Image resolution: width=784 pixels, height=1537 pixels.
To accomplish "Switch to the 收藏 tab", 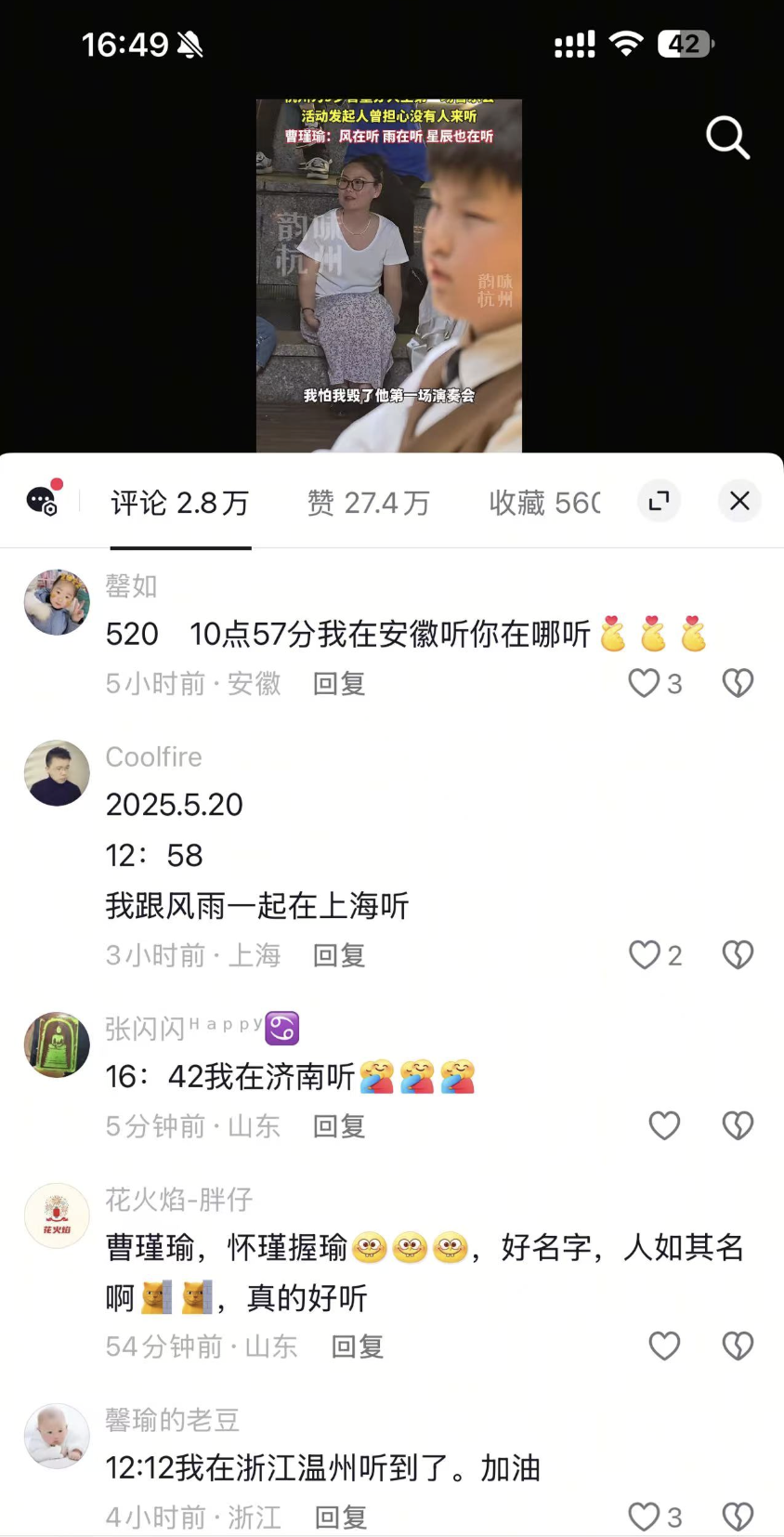I will [x=544, y=503].
